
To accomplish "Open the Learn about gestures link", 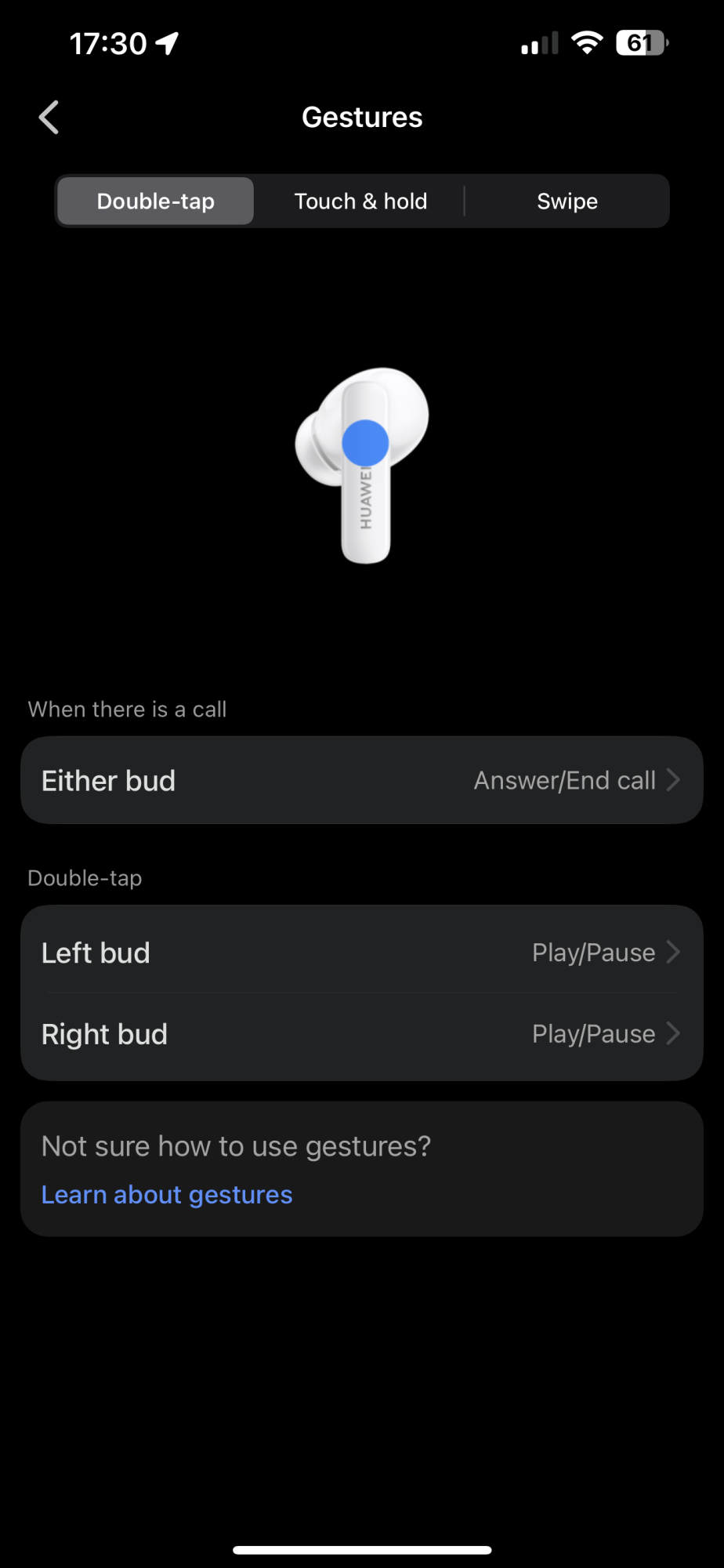I will [x=167, y=1195].
